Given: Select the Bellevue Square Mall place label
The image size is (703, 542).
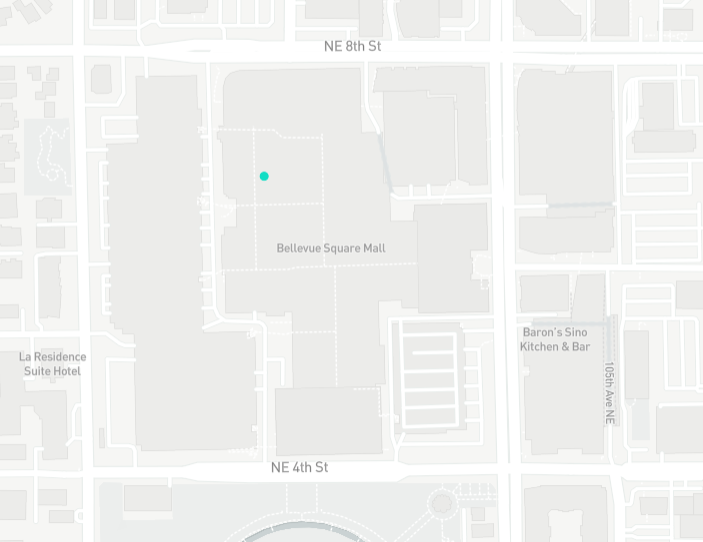Looking at the screenshot, I should (331, 248).
